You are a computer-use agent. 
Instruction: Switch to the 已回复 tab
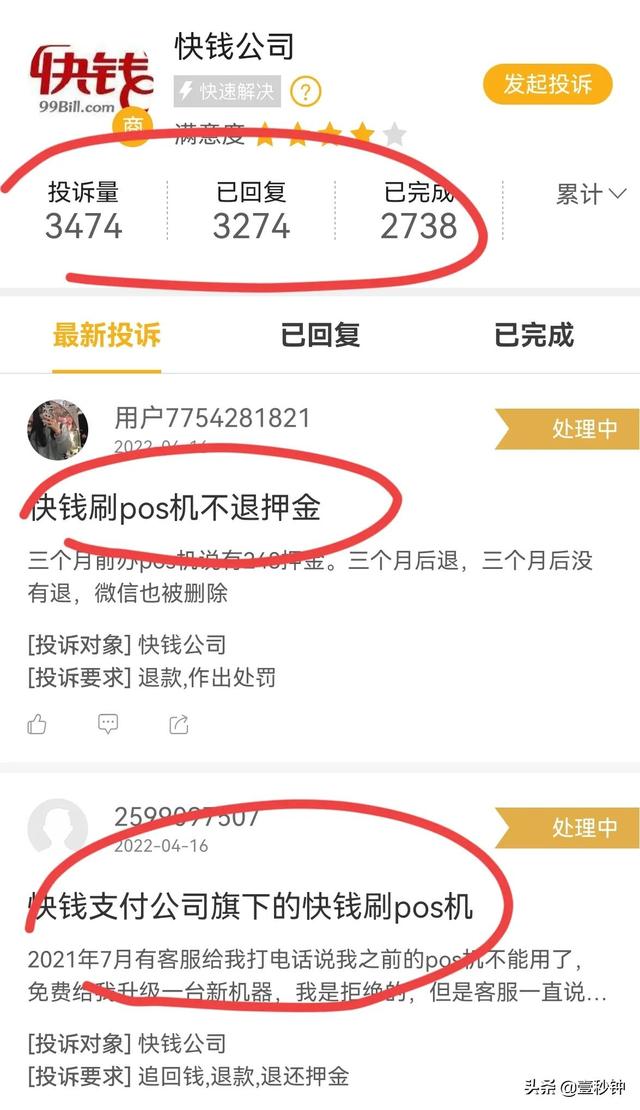coord(320,335)
